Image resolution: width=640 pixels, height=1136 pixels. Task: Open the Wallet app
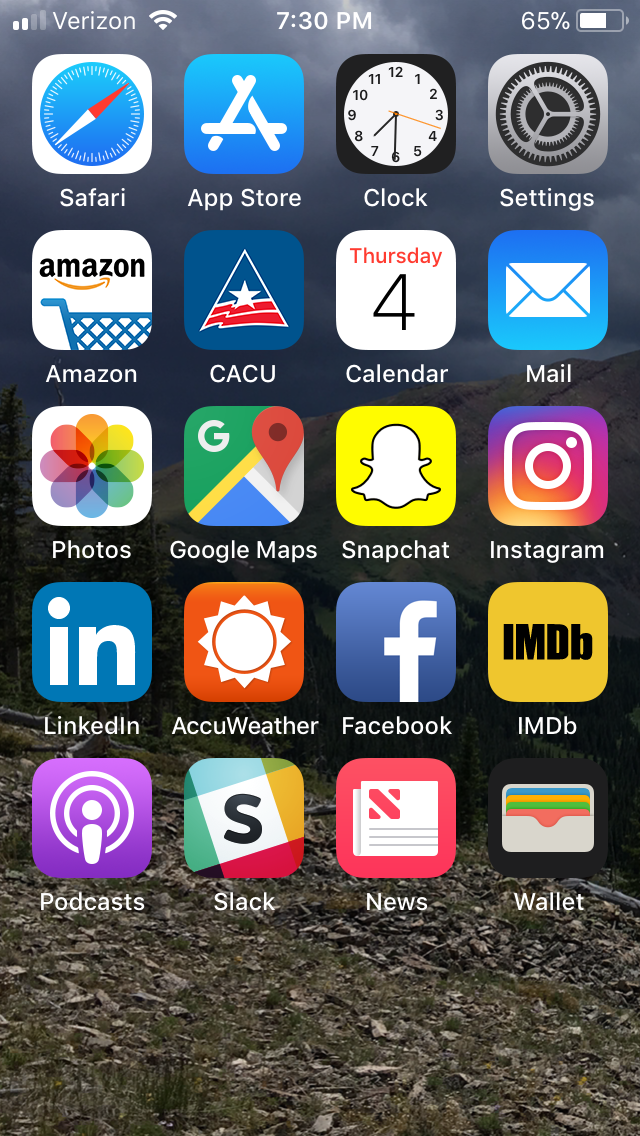pyautogui.click(x=548, y=818)
